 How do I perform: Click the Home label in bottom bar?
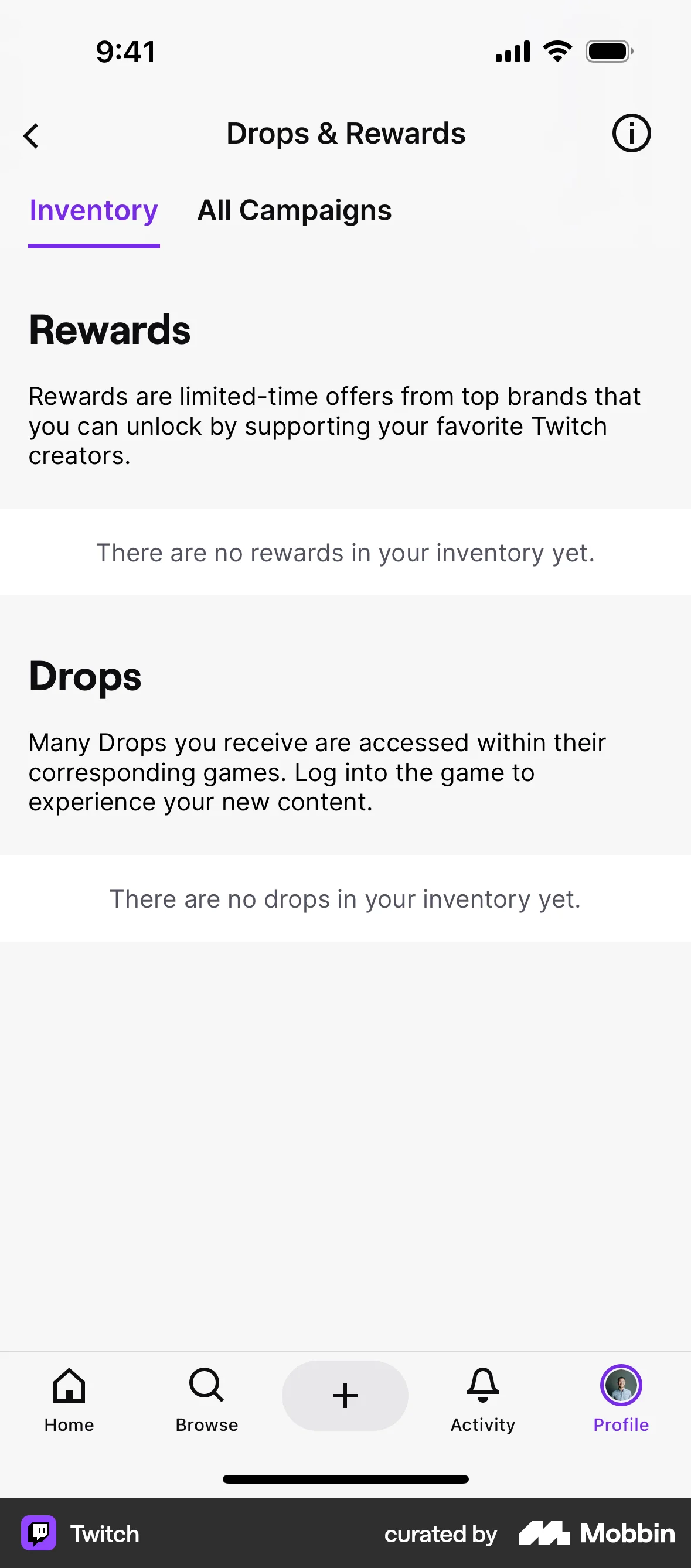pos(68,1424)
